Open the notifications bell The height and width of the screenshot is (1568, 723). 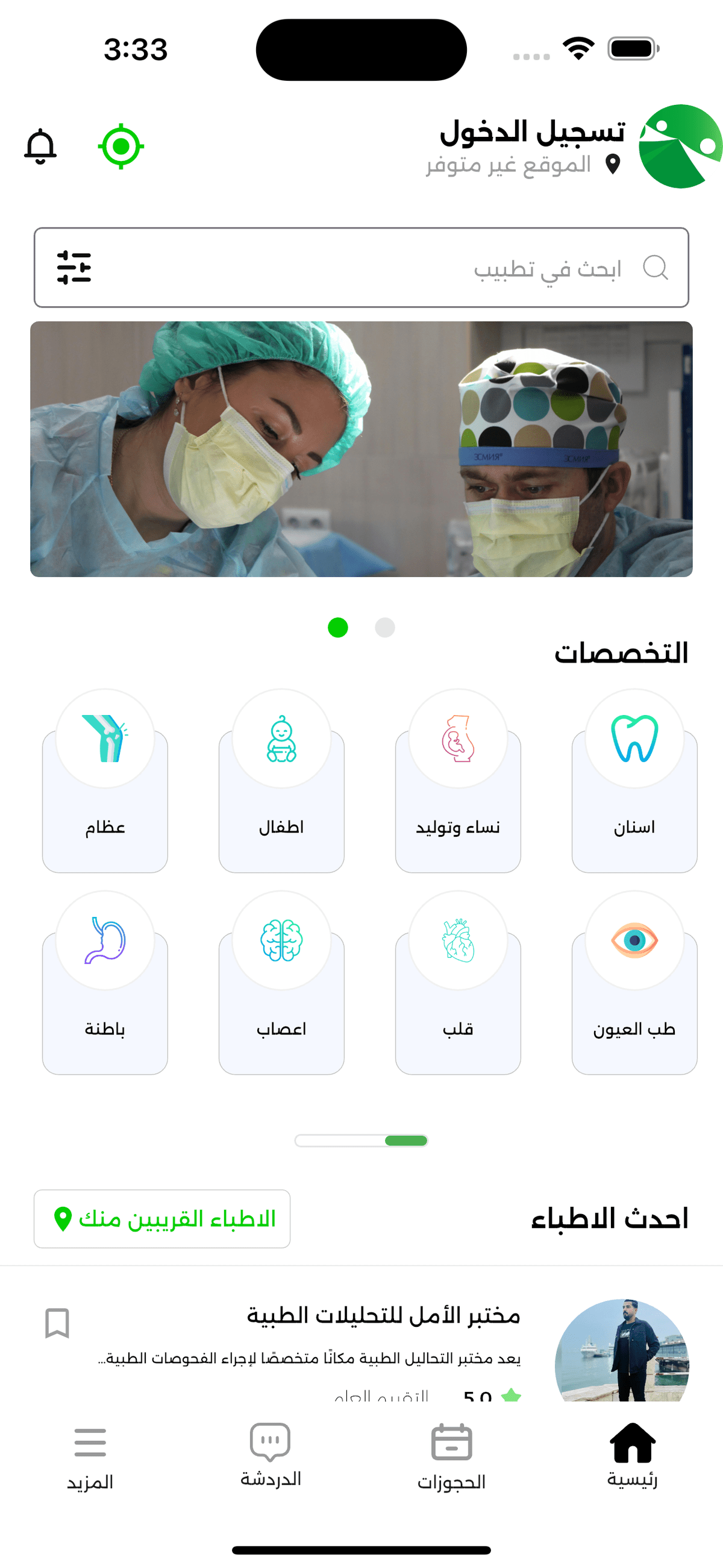[40, 146]
